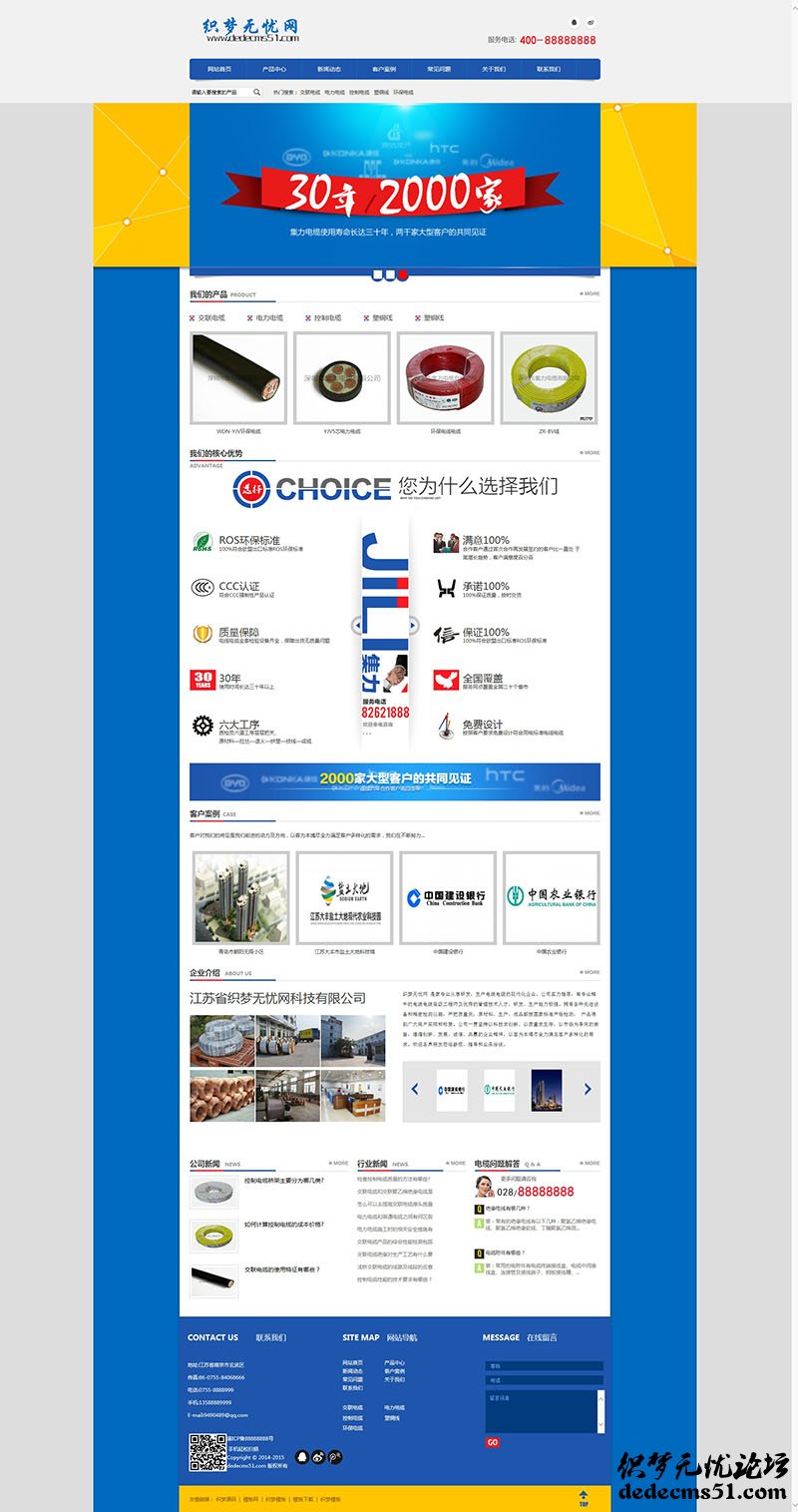Click the search magnifier icon
This screenshot has height=1512, width=798.
pyautogui.click(x=257, y=92)
